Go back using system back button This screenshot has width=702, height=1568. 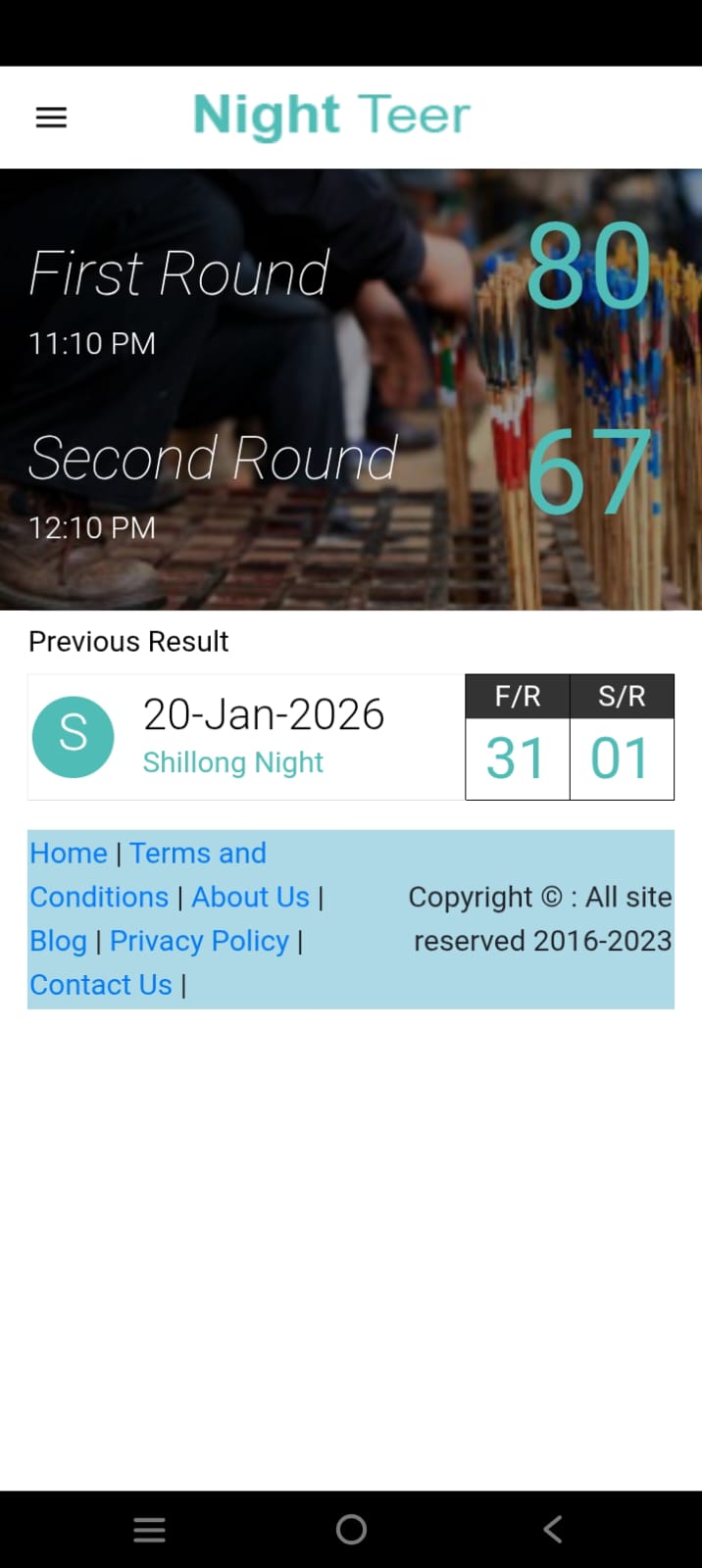553,1529
